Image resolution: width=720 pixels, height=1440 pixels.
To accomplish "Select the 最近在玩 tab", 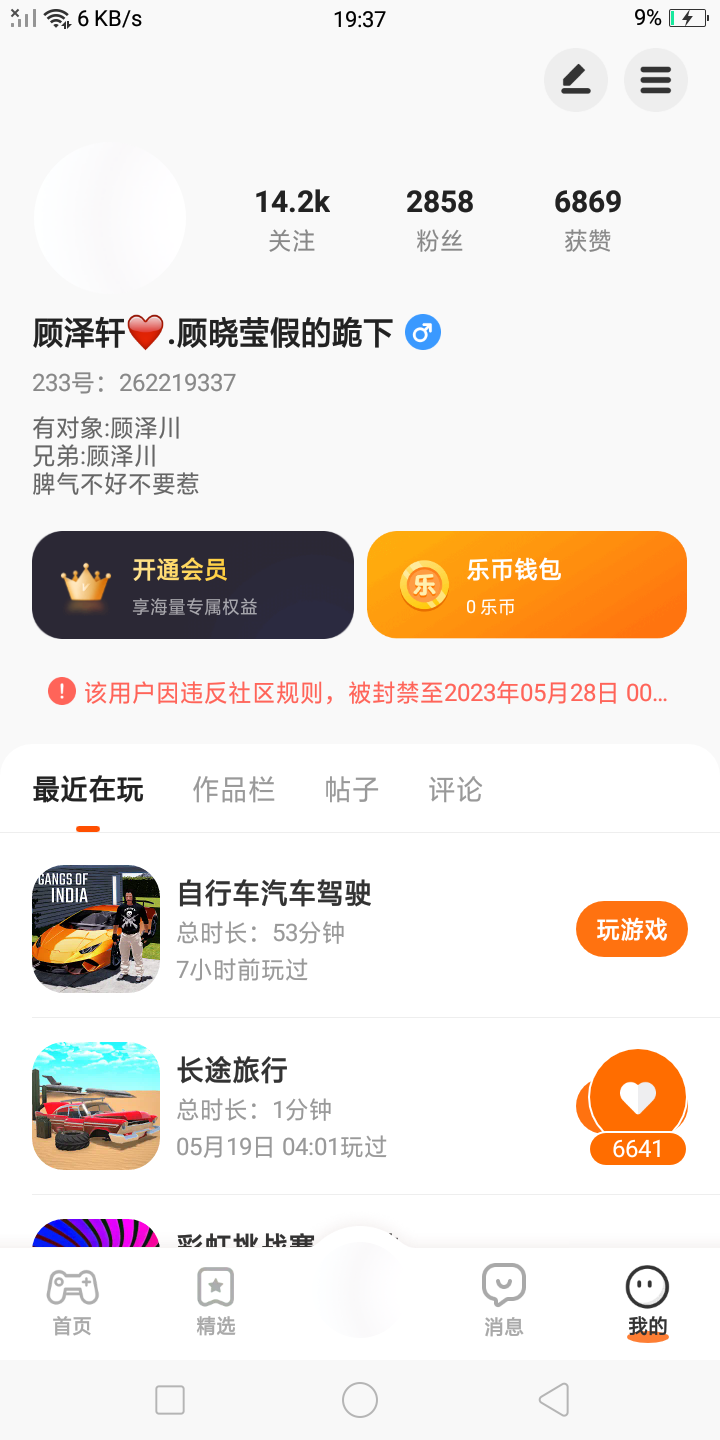I will point(88,790).
